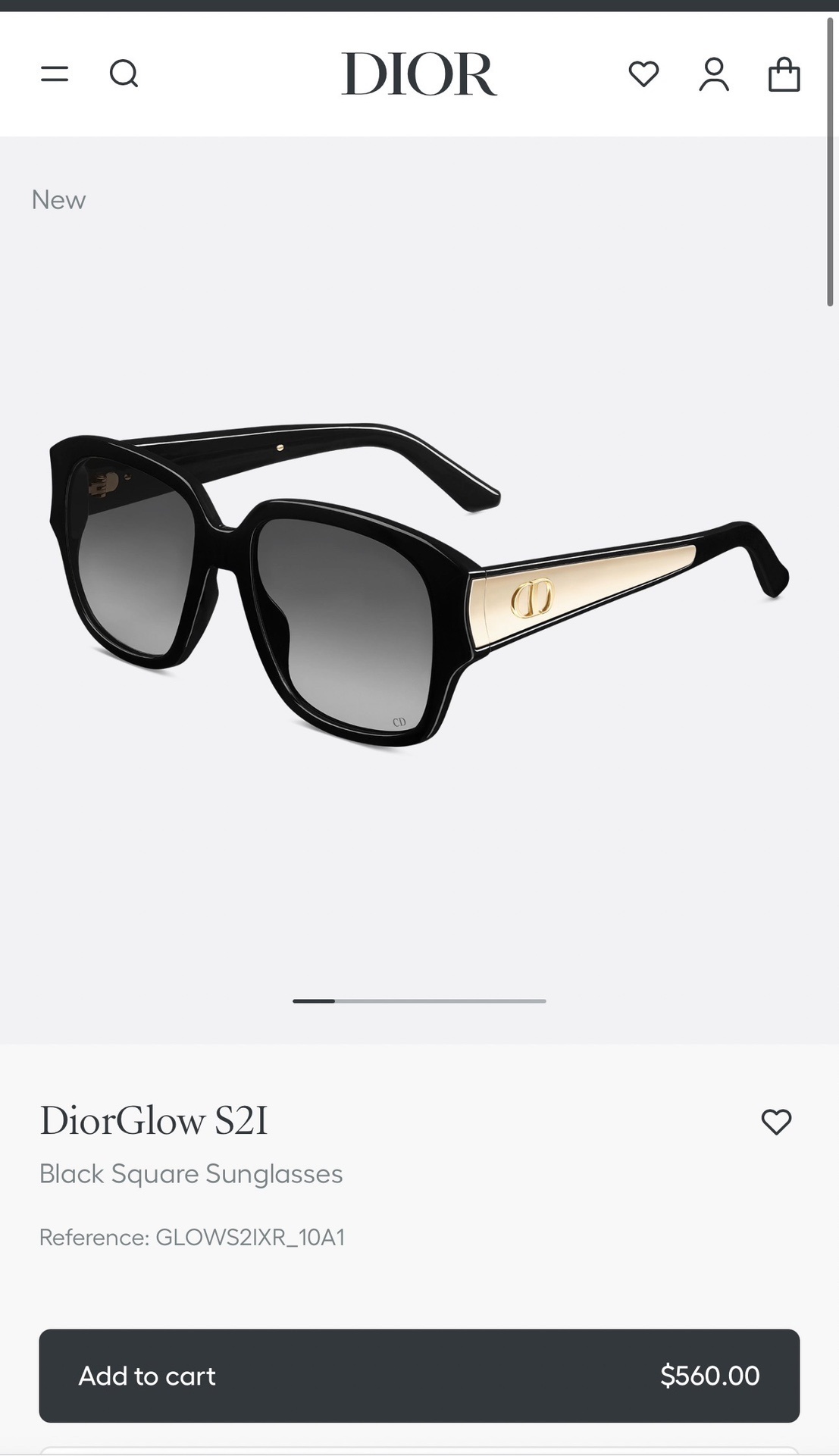Open the search with the magnifier icon
This screenshot has width=839, height=1456.
click(124, 74)
